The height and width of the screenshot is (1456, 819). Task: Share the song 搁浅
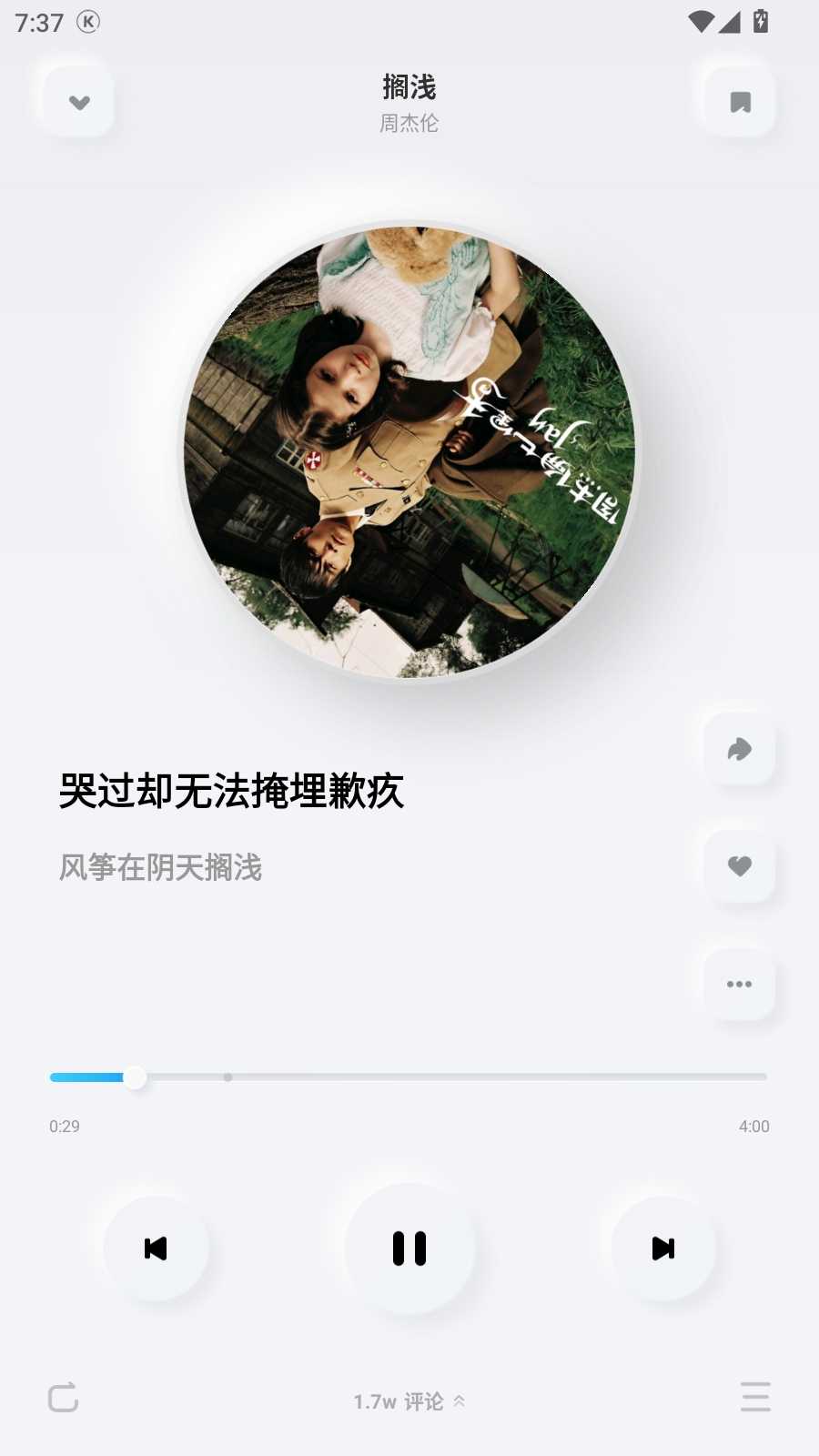(x=739, y=749)
